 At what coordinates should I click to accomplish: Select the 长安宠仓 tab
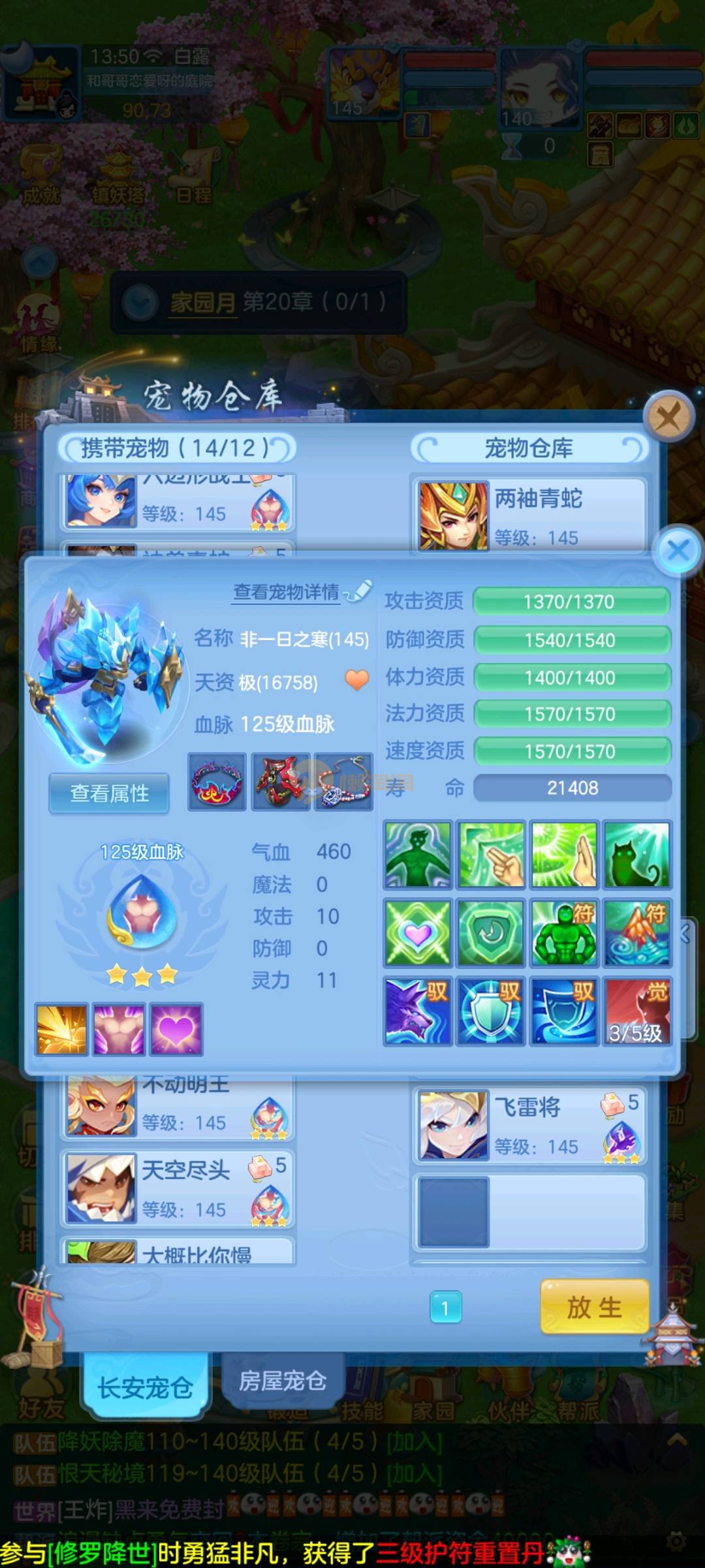(x=145, y=1387)
